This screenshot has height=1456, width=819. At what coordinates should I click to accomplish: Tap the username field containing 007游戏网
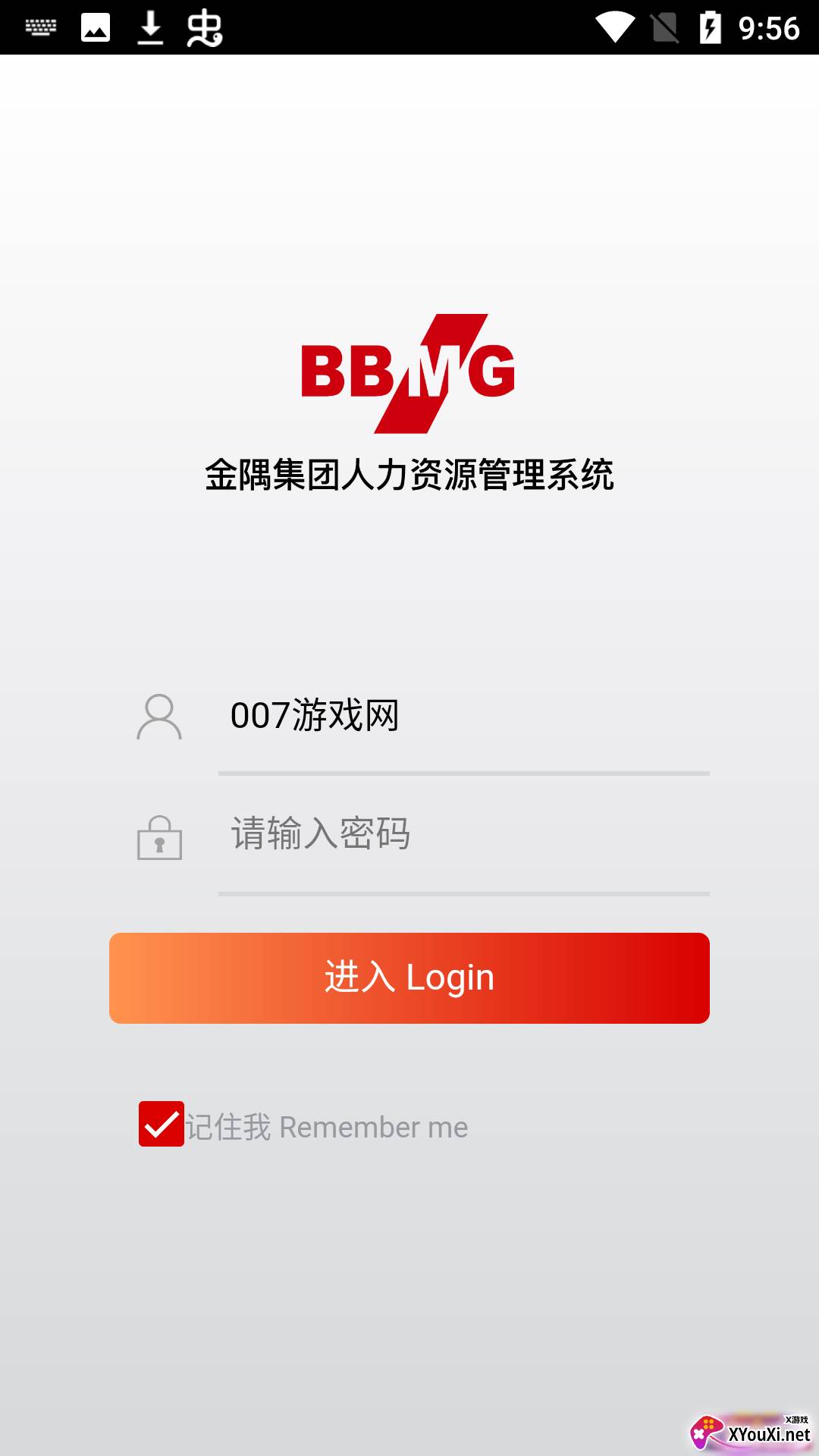coord(463,716)
